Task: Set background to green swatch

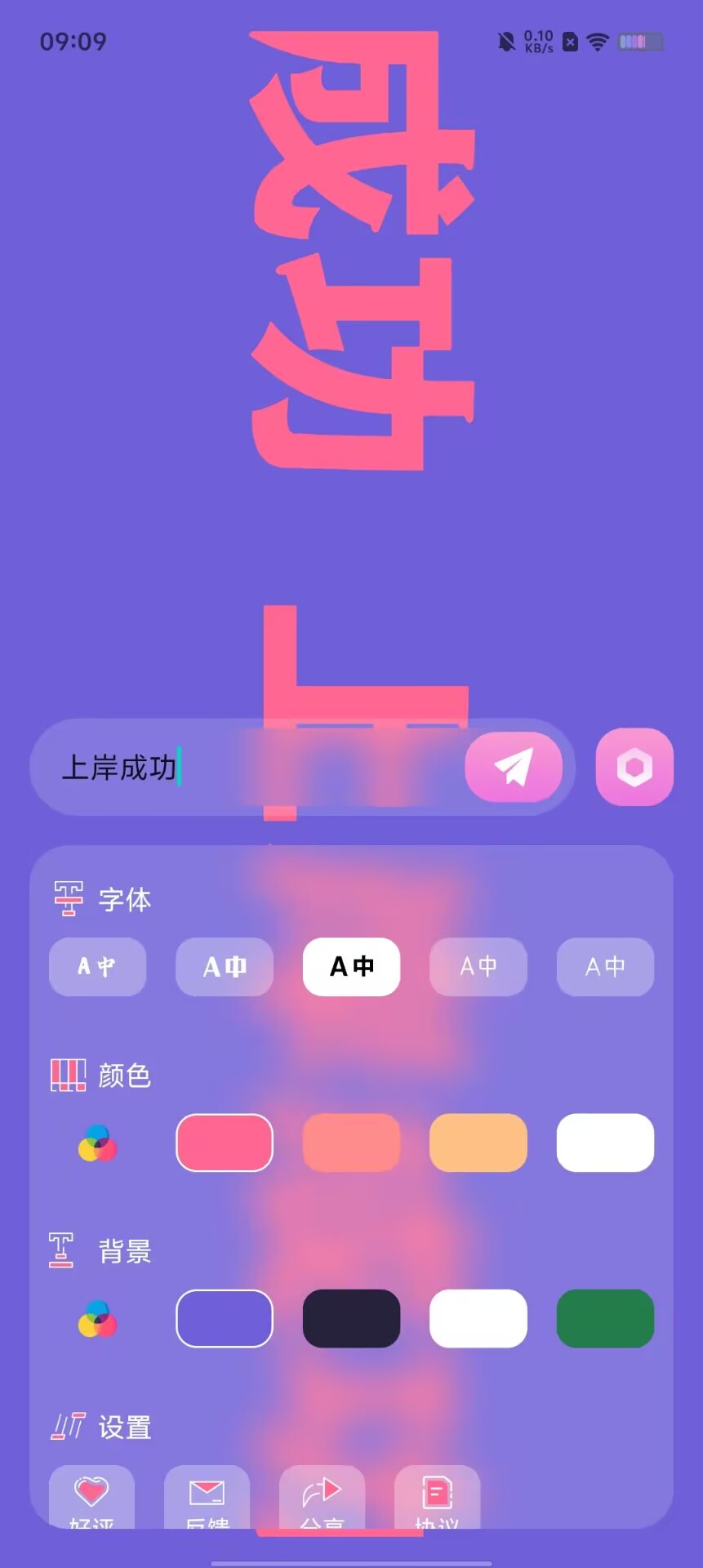Action: pos(605,1319)
